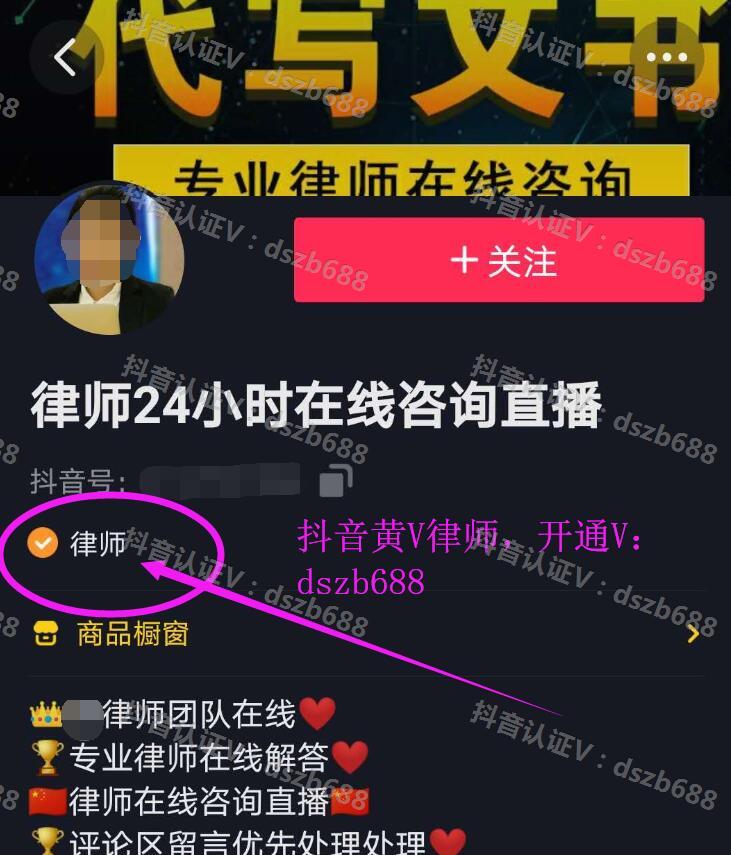The height and width of the screenshot is (855, 731).
Task: Open the three-dot overflow menu
Action: tap(667, 58)
